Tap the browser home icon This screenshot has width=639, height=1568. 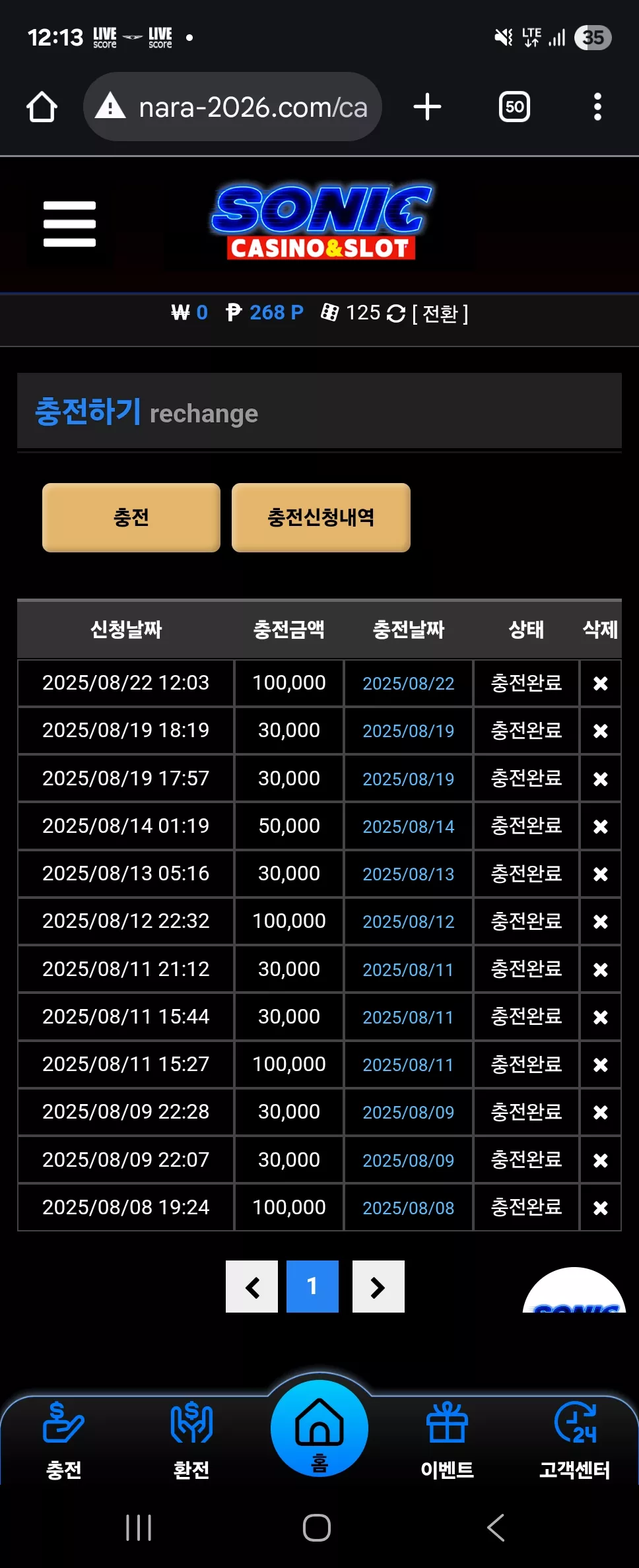[42, 107]
